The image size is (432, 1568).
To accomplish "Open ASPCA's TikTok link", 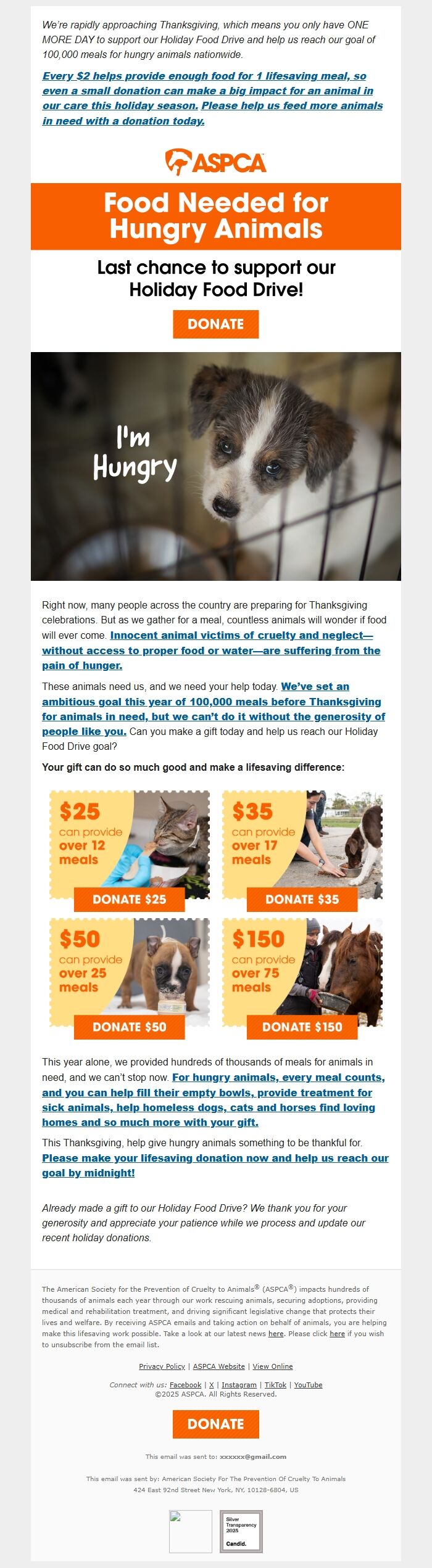I will point(275,1385).
